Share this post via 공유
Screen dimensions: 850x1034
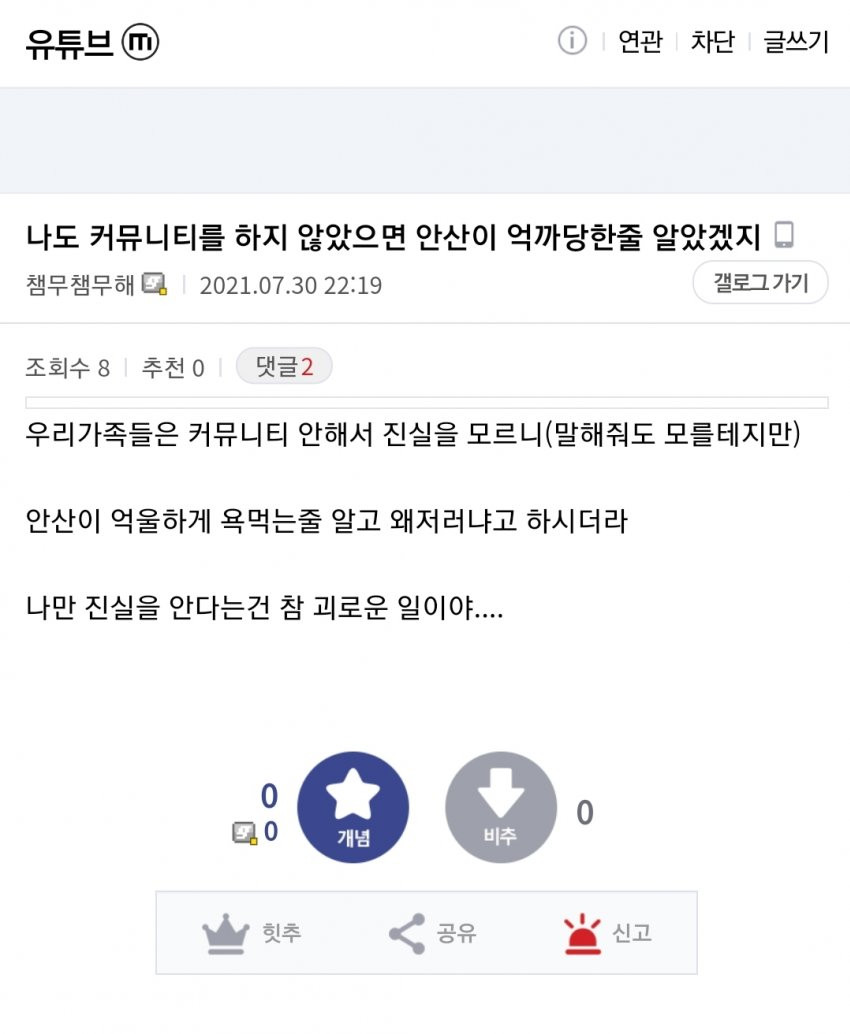[432, 934]
